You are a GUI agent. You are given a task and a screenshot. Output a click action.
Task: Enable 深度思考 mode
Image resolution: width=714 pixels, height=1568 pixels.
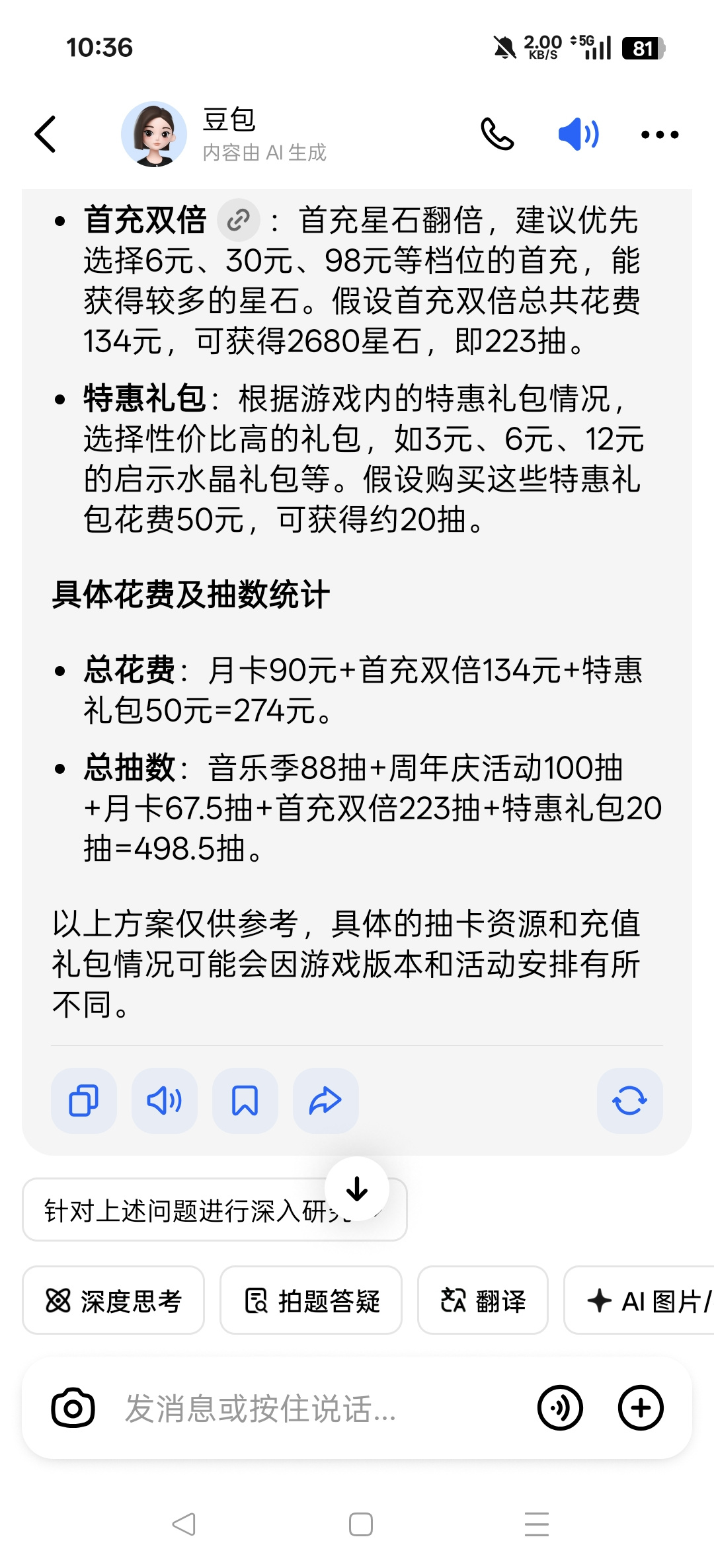(113, 1300)
